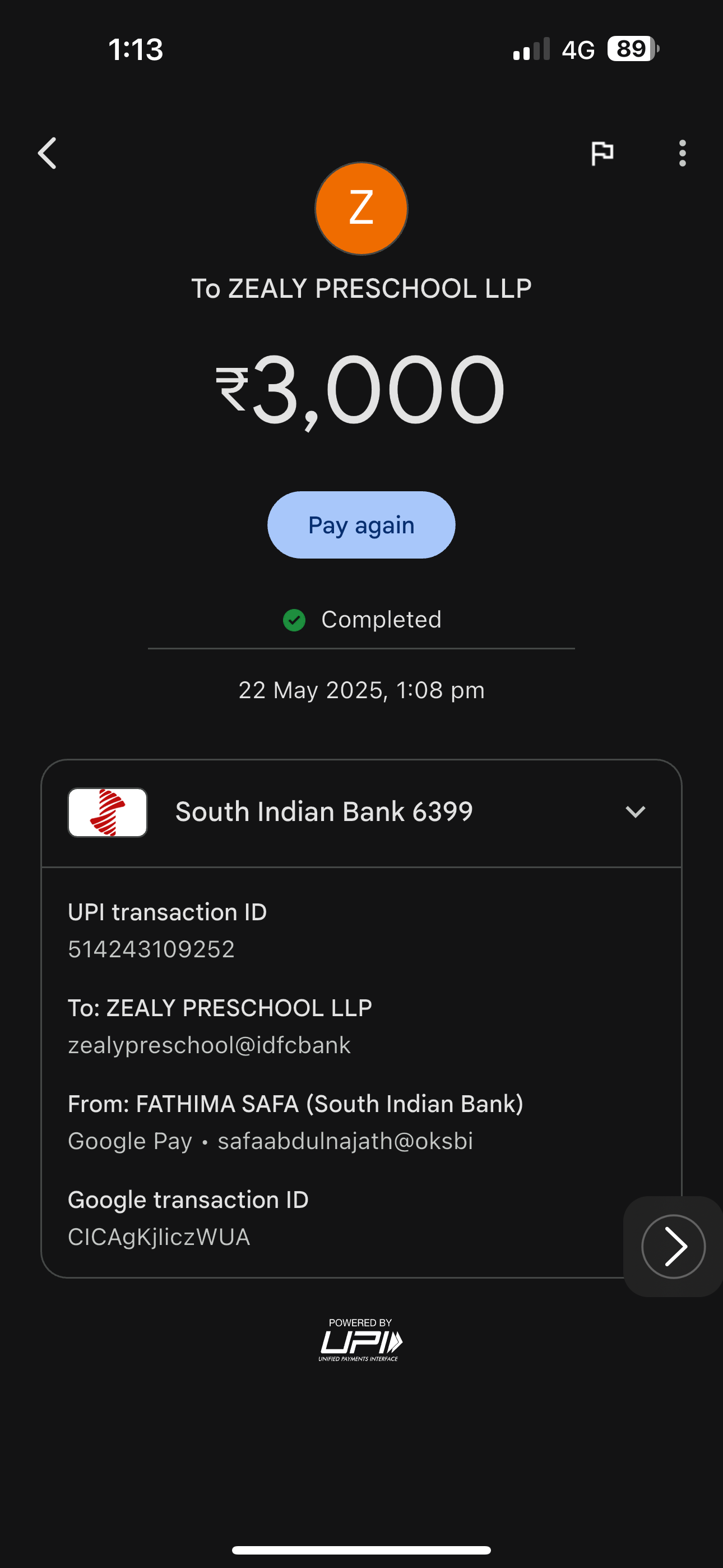Tap the Pay again button
The width and height of the screenshot is (723, 1568).
pos(361,525)
